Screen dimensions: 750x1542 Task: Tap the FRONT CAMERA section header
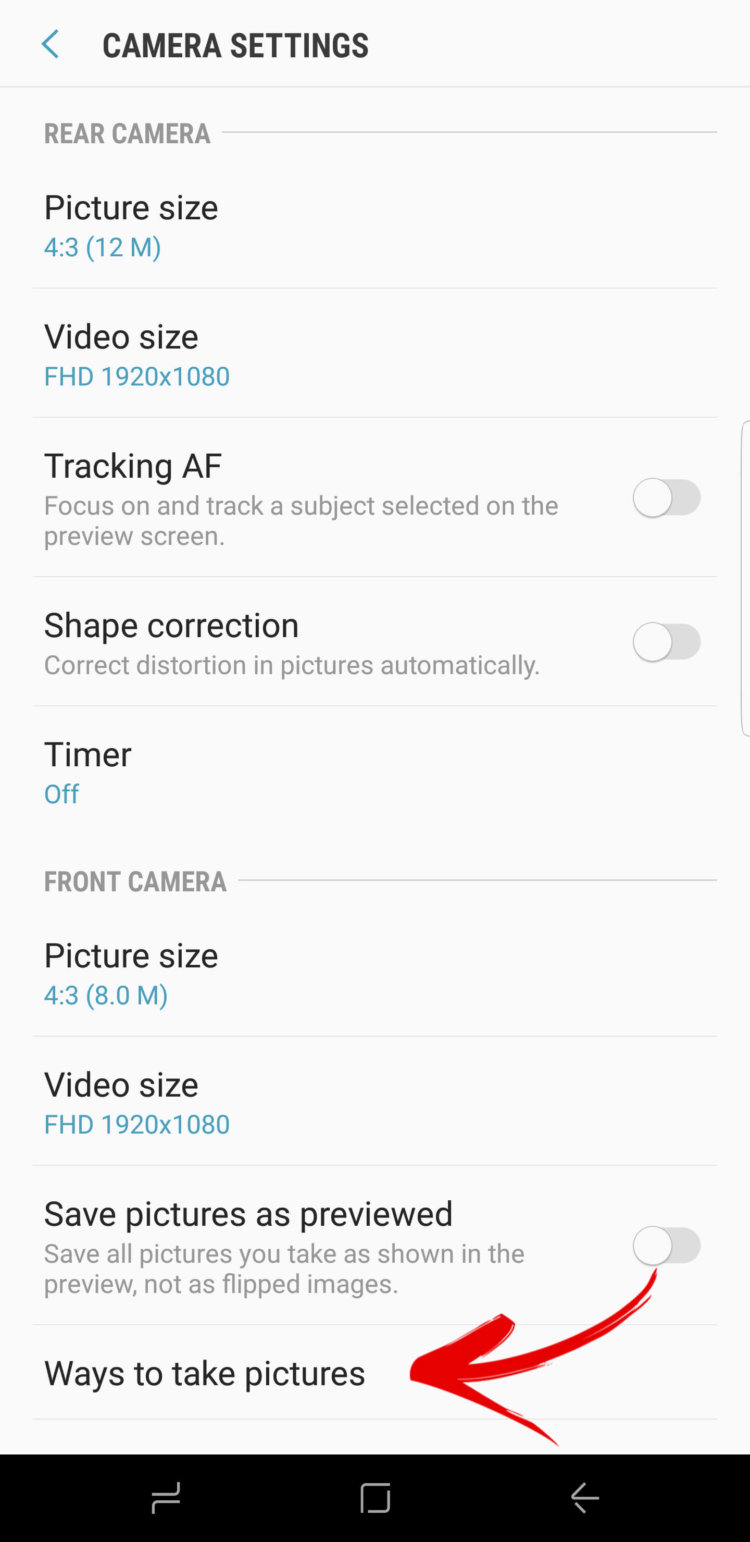[x=135, y=881]
